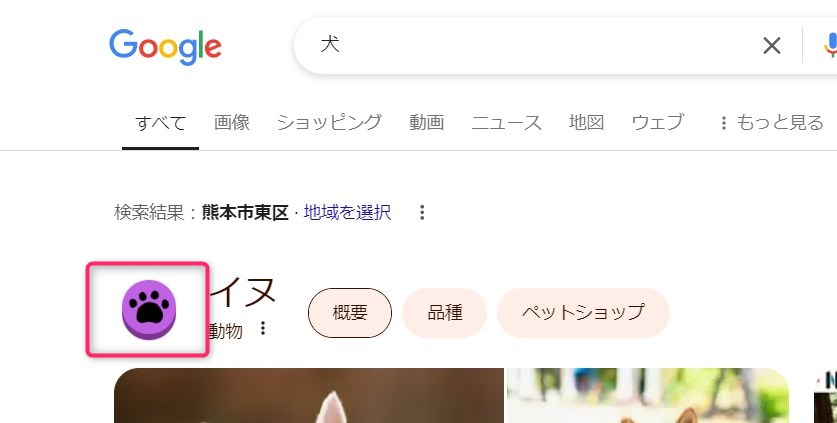Expand もっと見る for more filters
The width and height of the screenshot is (837, 423).
pyautogui.click(x=770, y=123)
